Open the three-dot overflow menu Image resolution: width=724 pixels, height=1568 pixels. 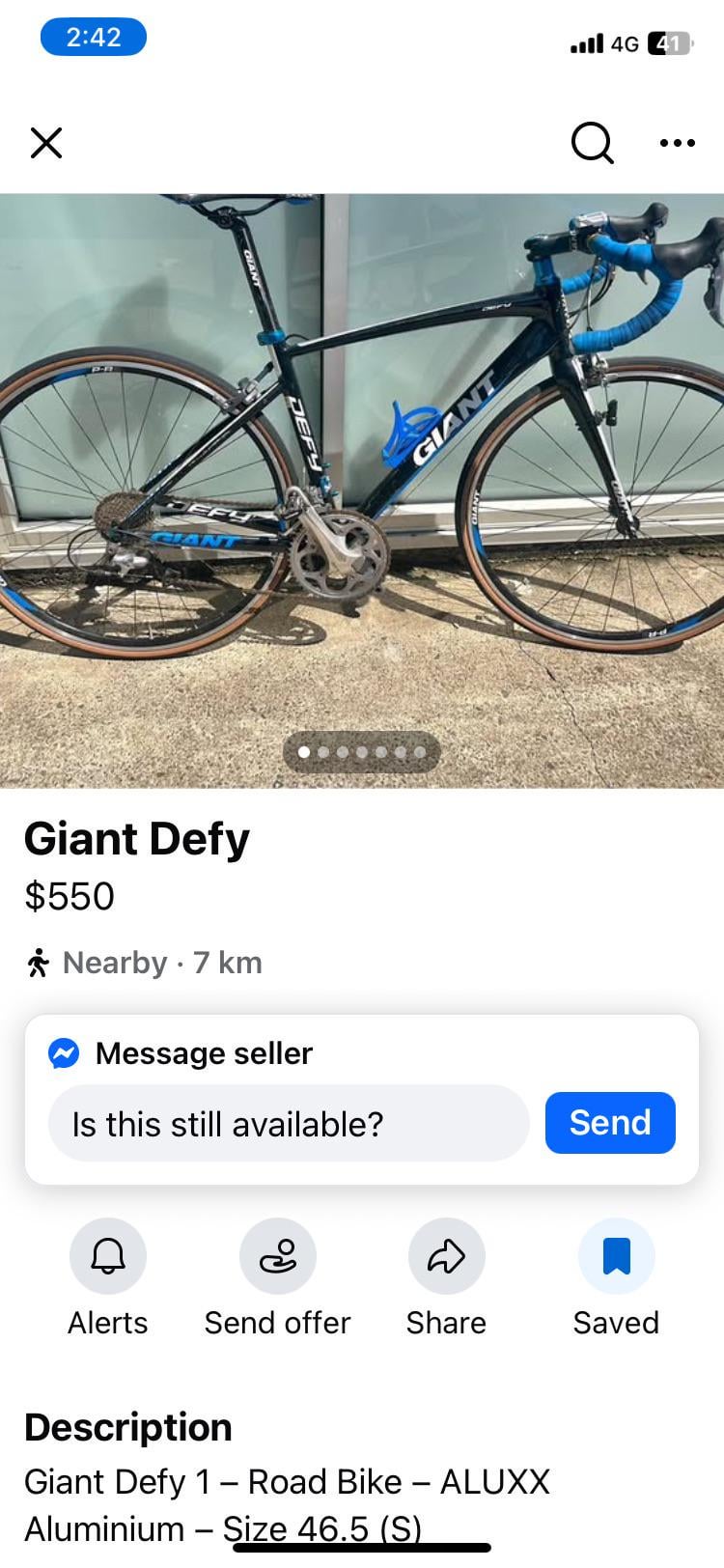tap(677, 143)
